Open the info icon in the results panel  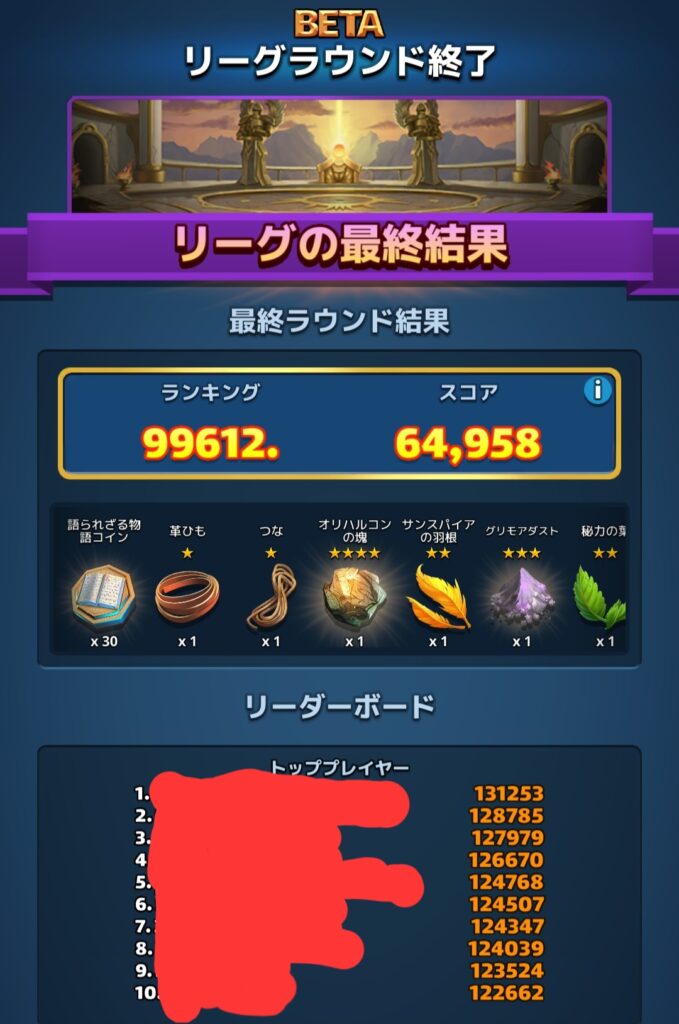pos(597,391)
